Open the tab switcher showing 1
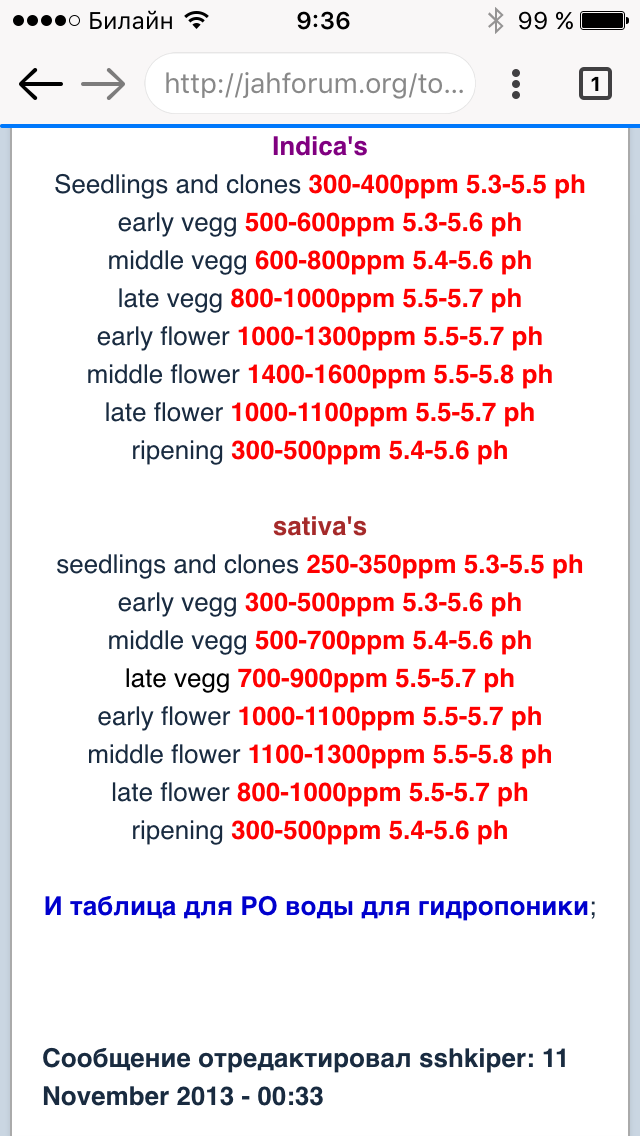The height and width of the screenshot is (1136, 640). point(595,85)
